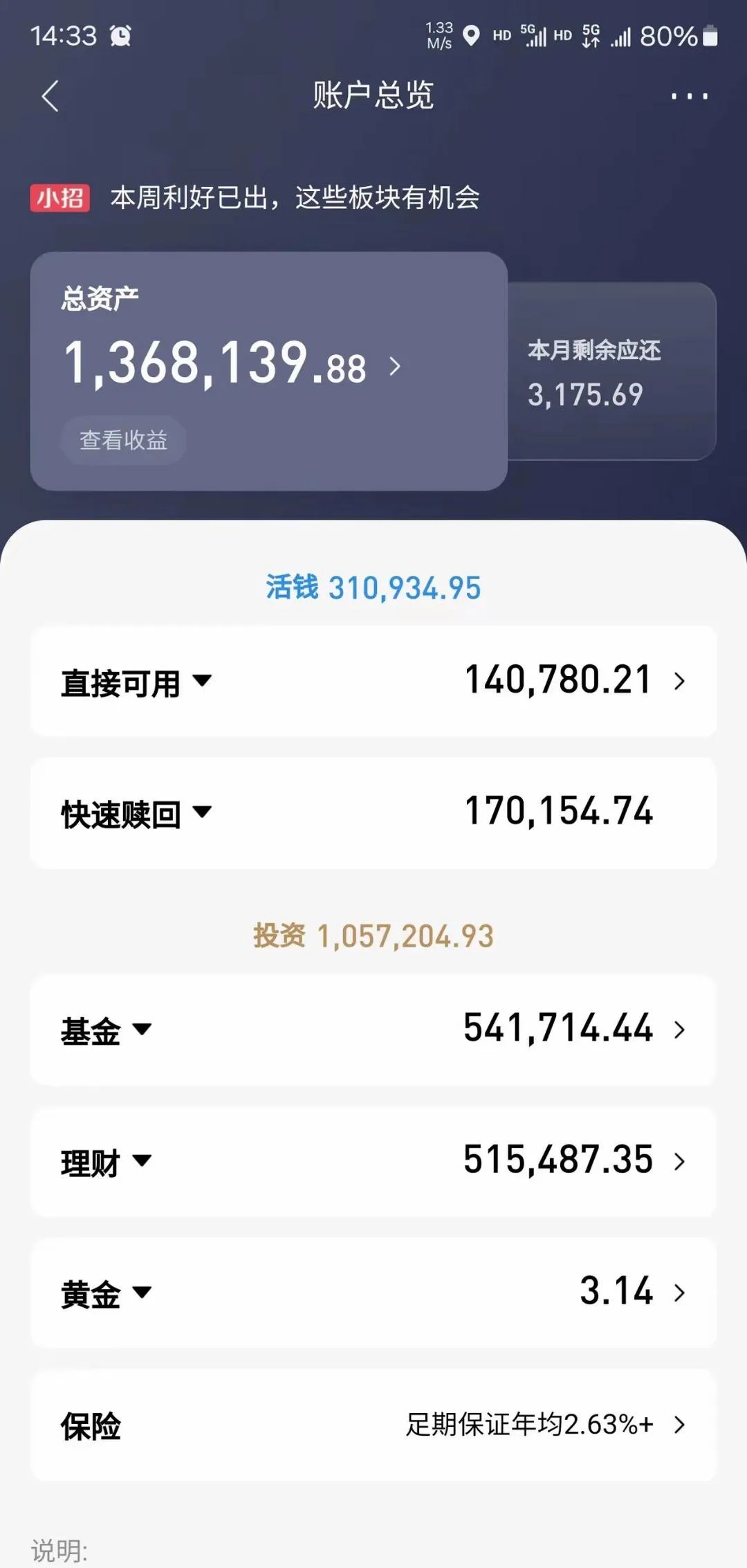Viewport: 747px width, 1568px height.
Task: Open the 黄金 3.14 row
Action: (x=373, y=1293)
